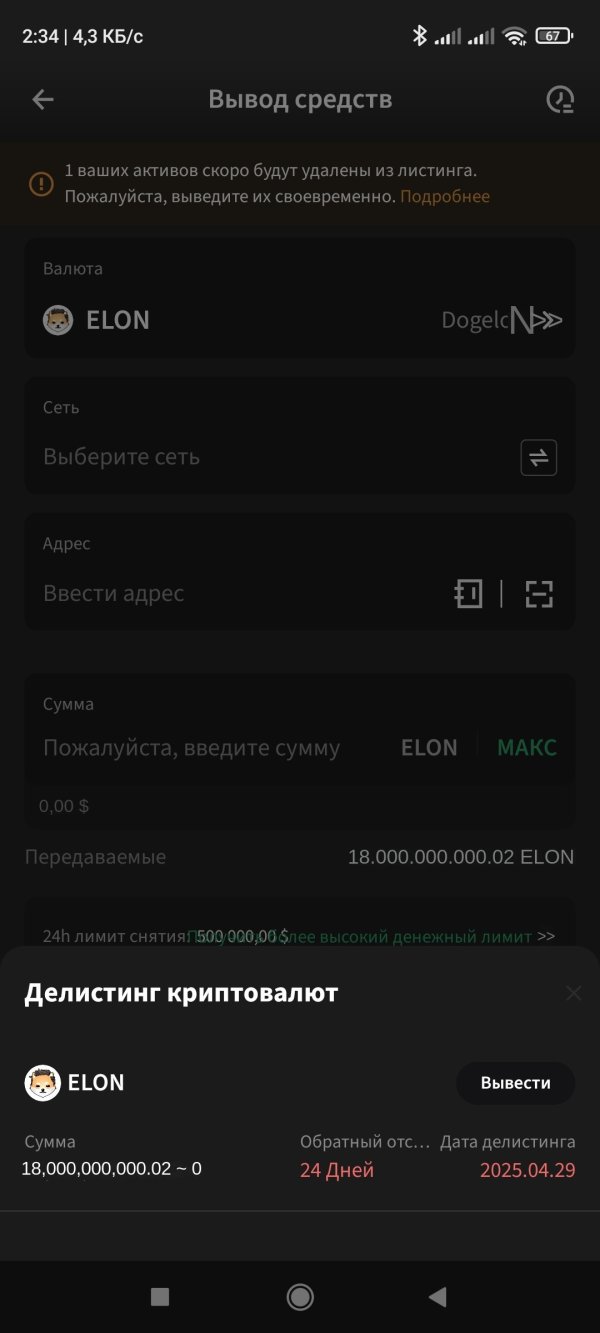This screenshot has height=1333, width=600.
Task: Go back with the top arrow
Action: 42,99
